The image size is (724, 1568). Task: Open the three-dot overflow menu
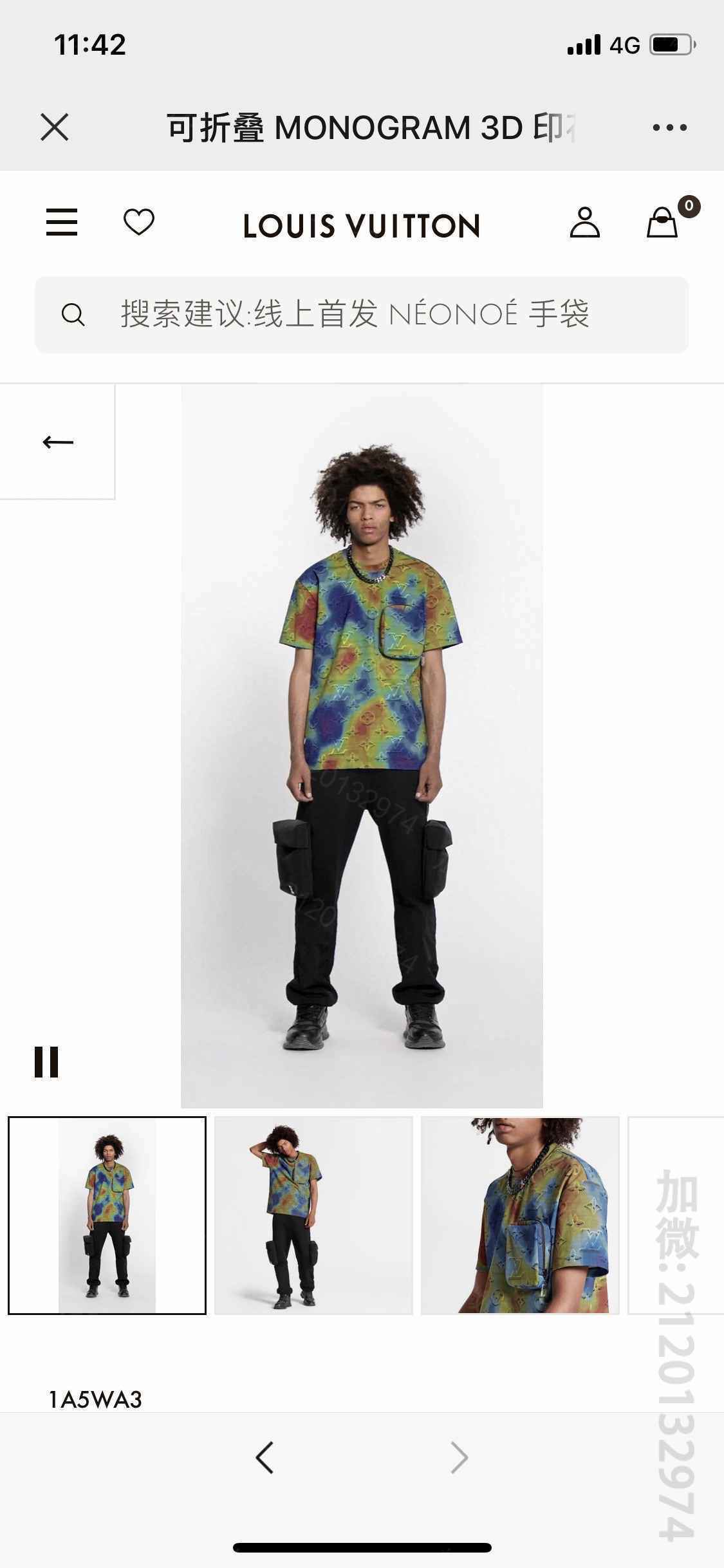[669, 127]
